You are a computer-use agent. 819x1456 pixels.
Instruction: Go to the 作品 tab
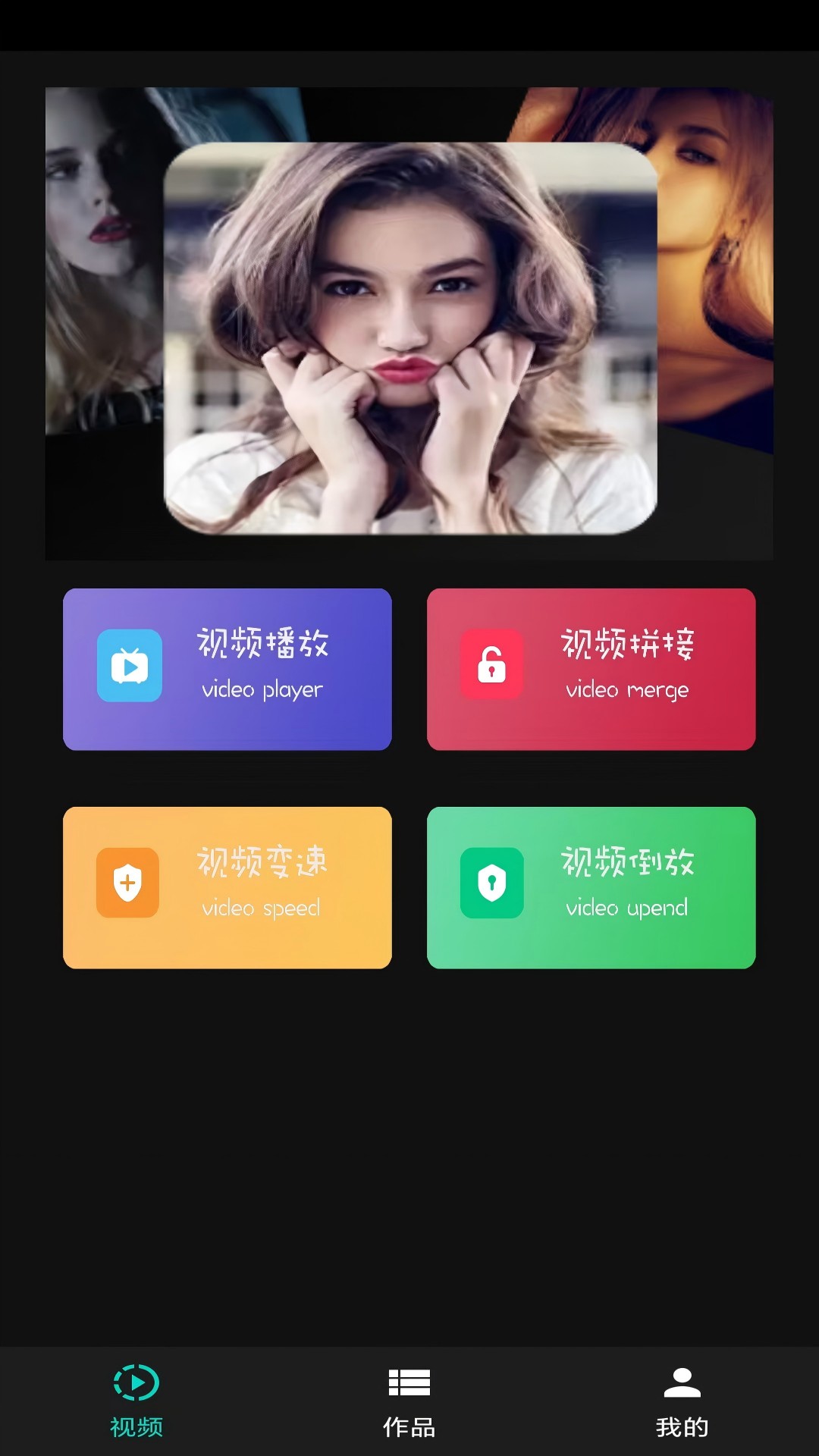[409, 1401]
